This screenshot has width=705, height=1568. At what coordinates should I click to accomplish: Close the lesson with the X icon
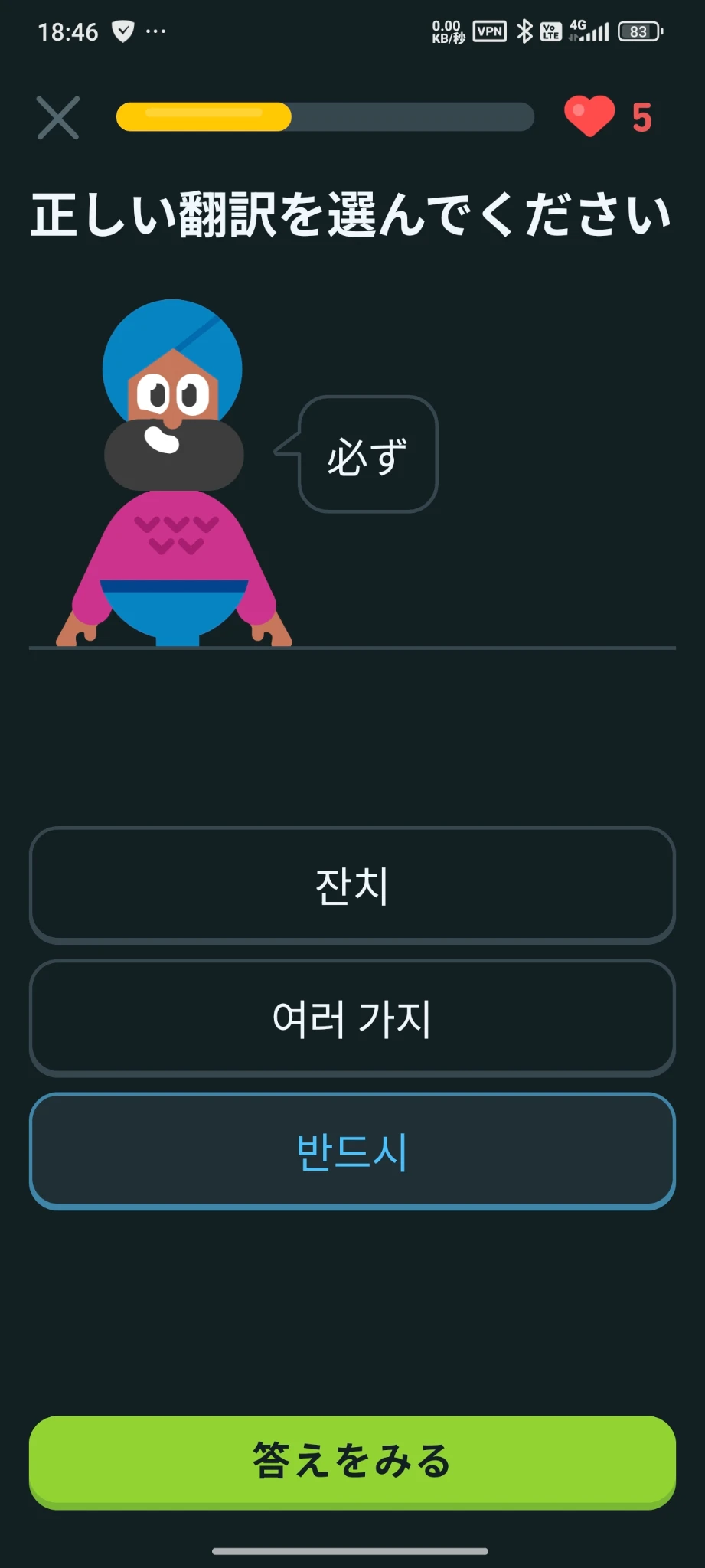tap(58, 118)
